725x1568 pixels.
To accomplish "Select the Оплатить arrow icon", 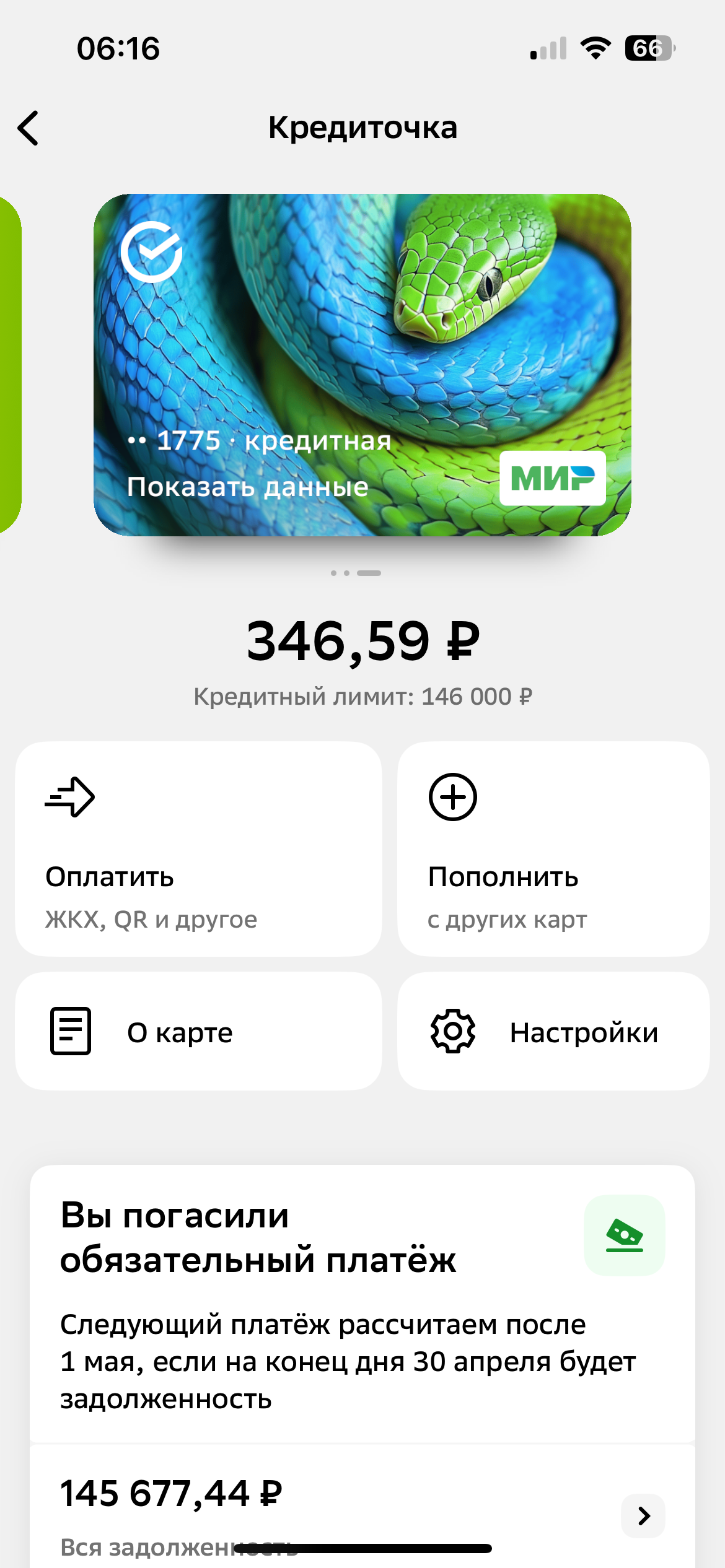I will click(70, 798).
